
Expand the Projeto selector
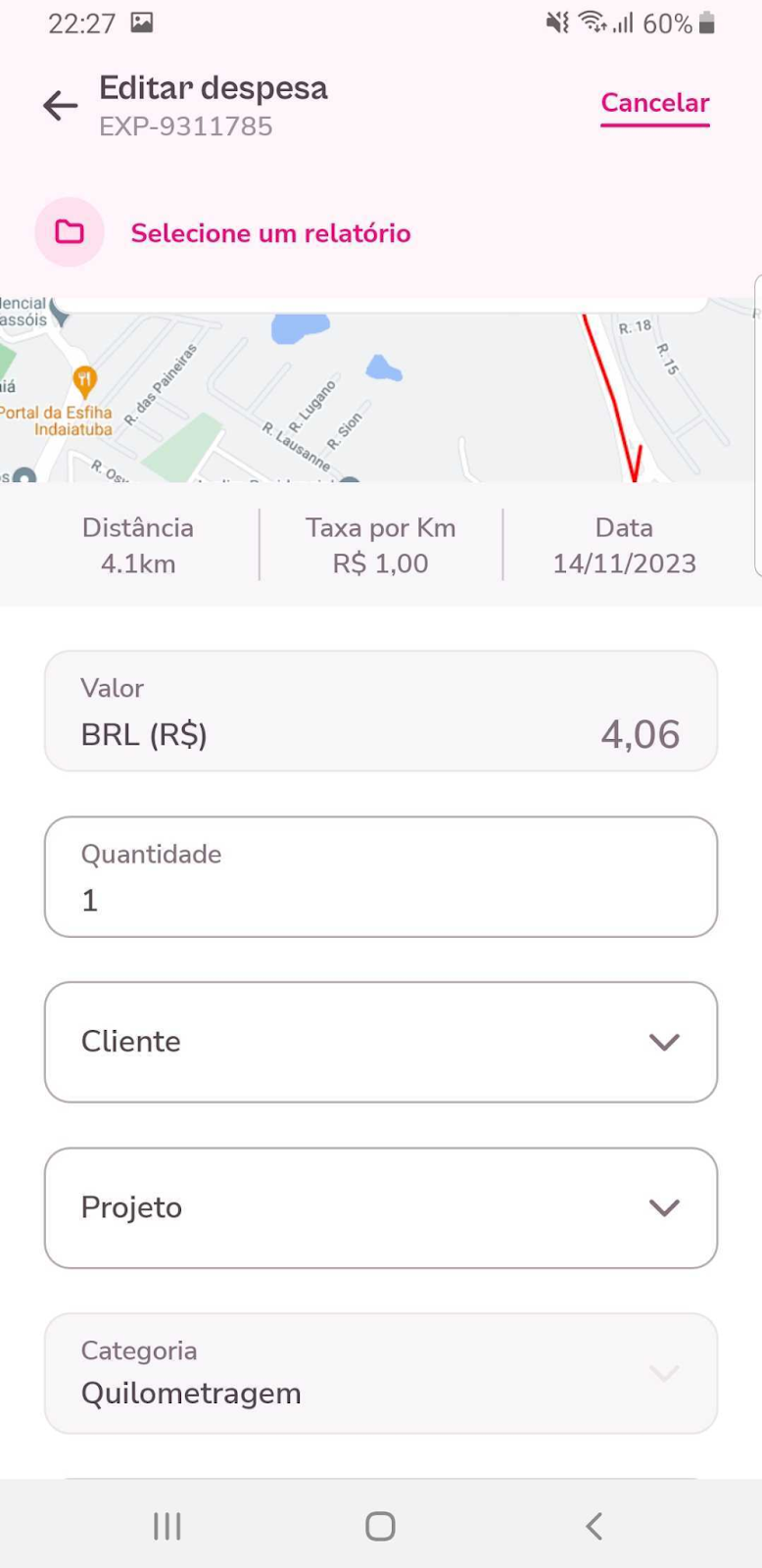pos(380,1207)
